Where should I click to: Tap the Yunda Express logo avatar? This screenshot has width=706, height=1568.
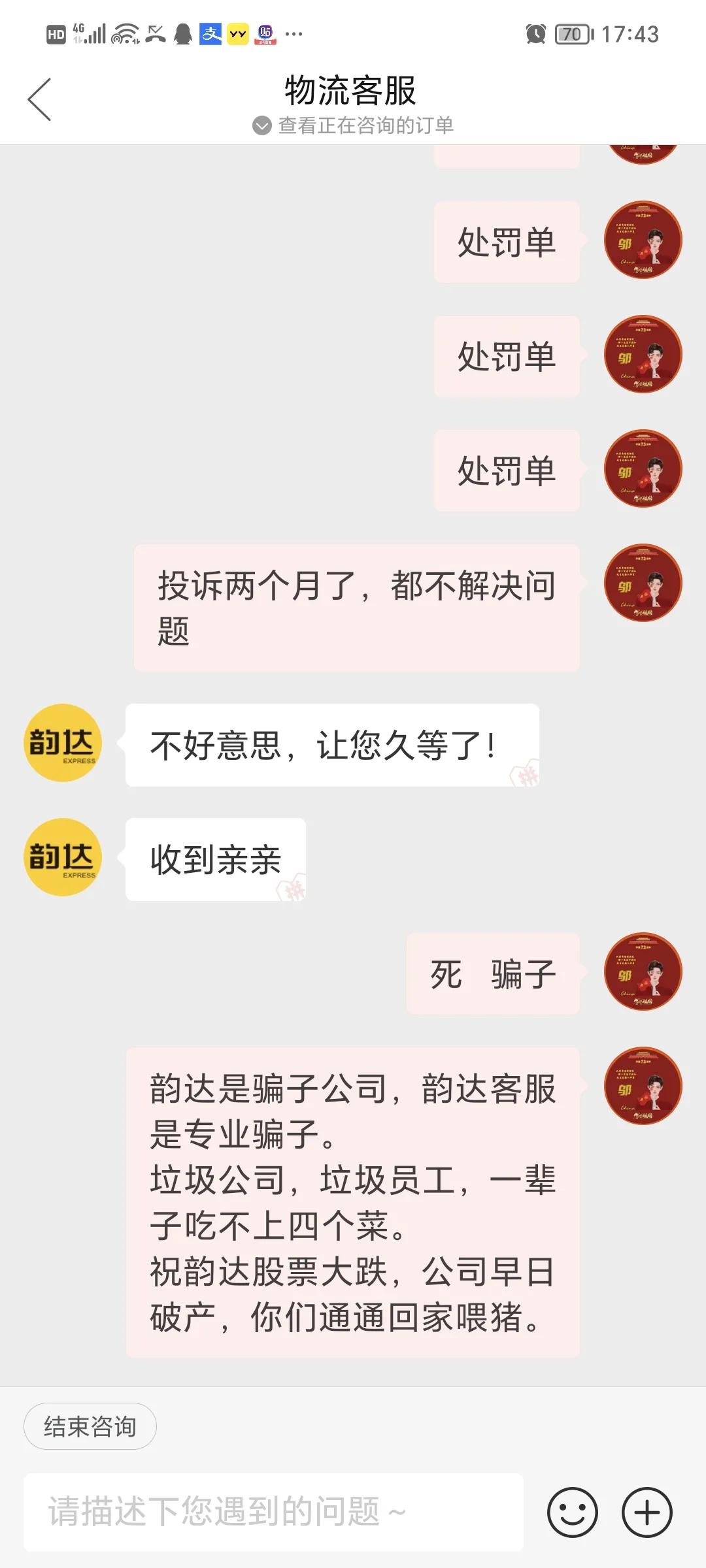(x=62, y=743)
